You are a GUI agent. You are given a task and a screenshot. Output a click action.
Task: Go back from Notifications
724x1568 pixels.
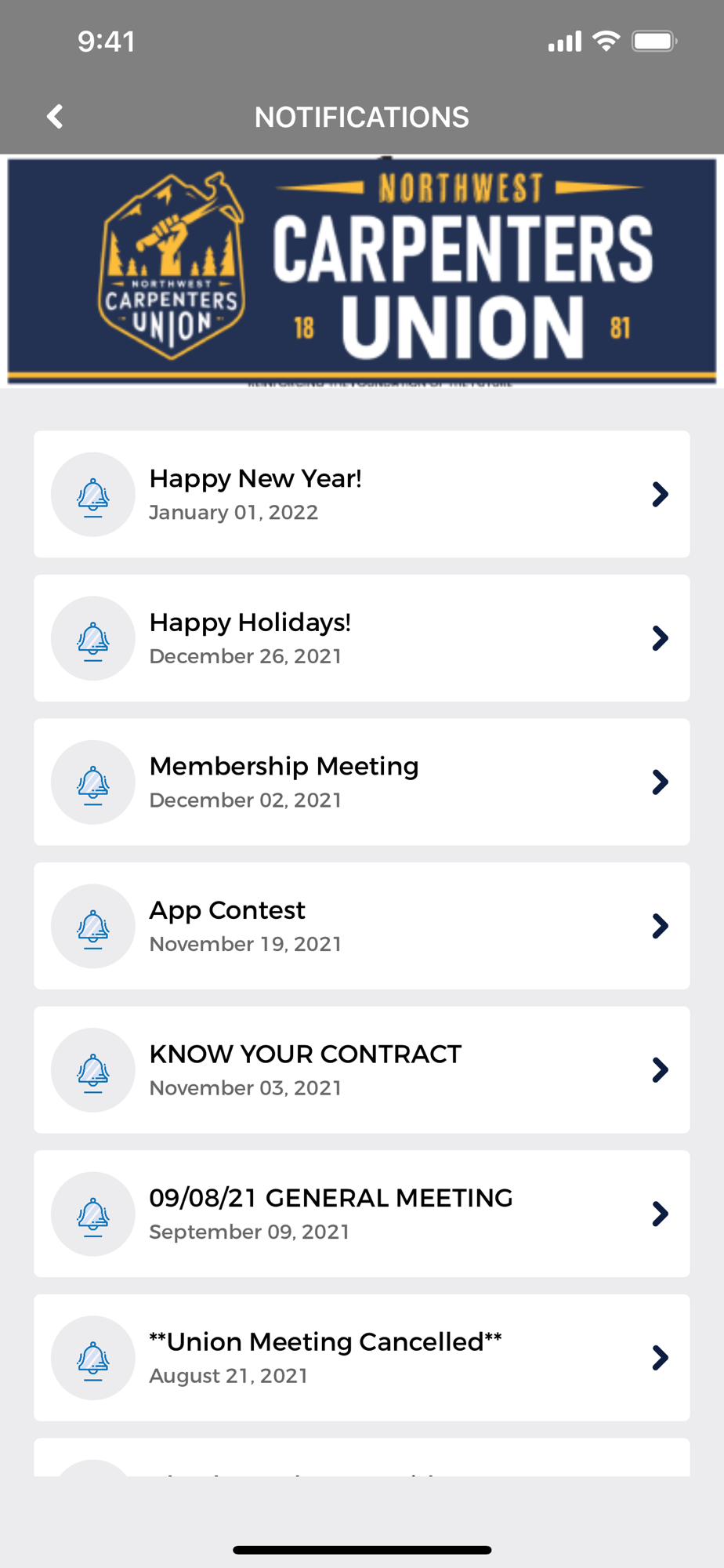pyautogui.click(x=55, y=117)
